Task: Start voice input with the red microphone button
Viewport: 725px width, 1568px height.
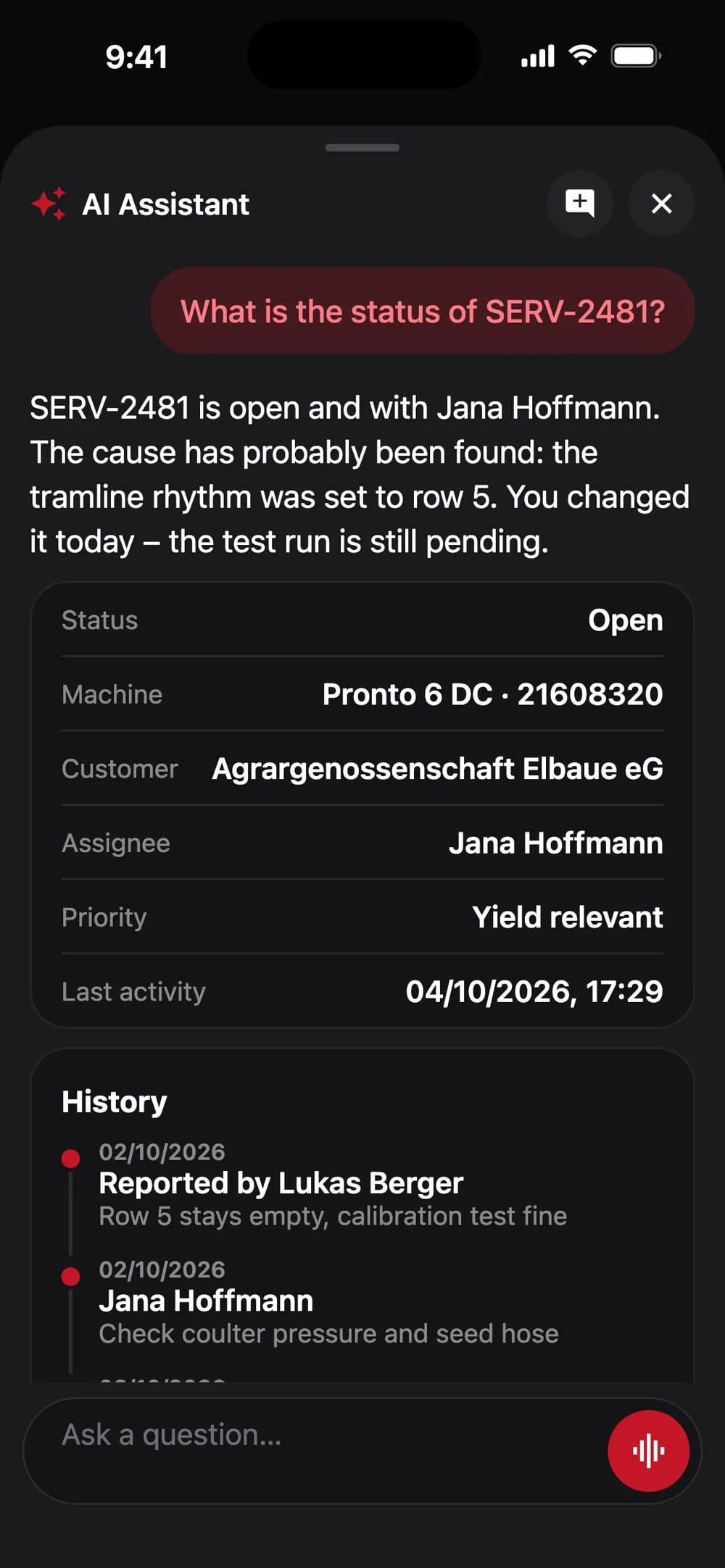Action: click(648, 1451)
